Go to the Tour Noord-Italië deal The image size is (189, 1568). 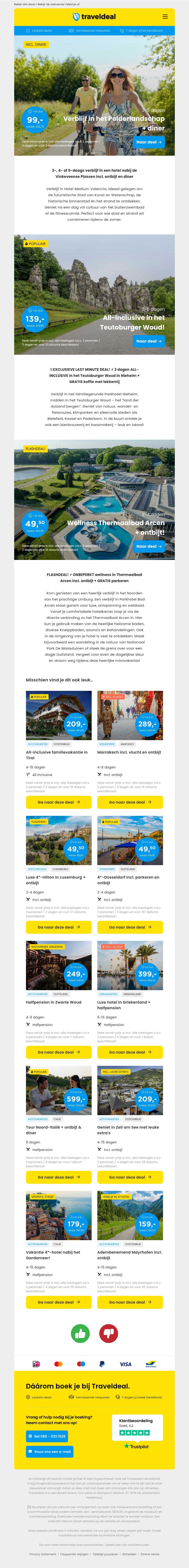tap(59, 1177)
